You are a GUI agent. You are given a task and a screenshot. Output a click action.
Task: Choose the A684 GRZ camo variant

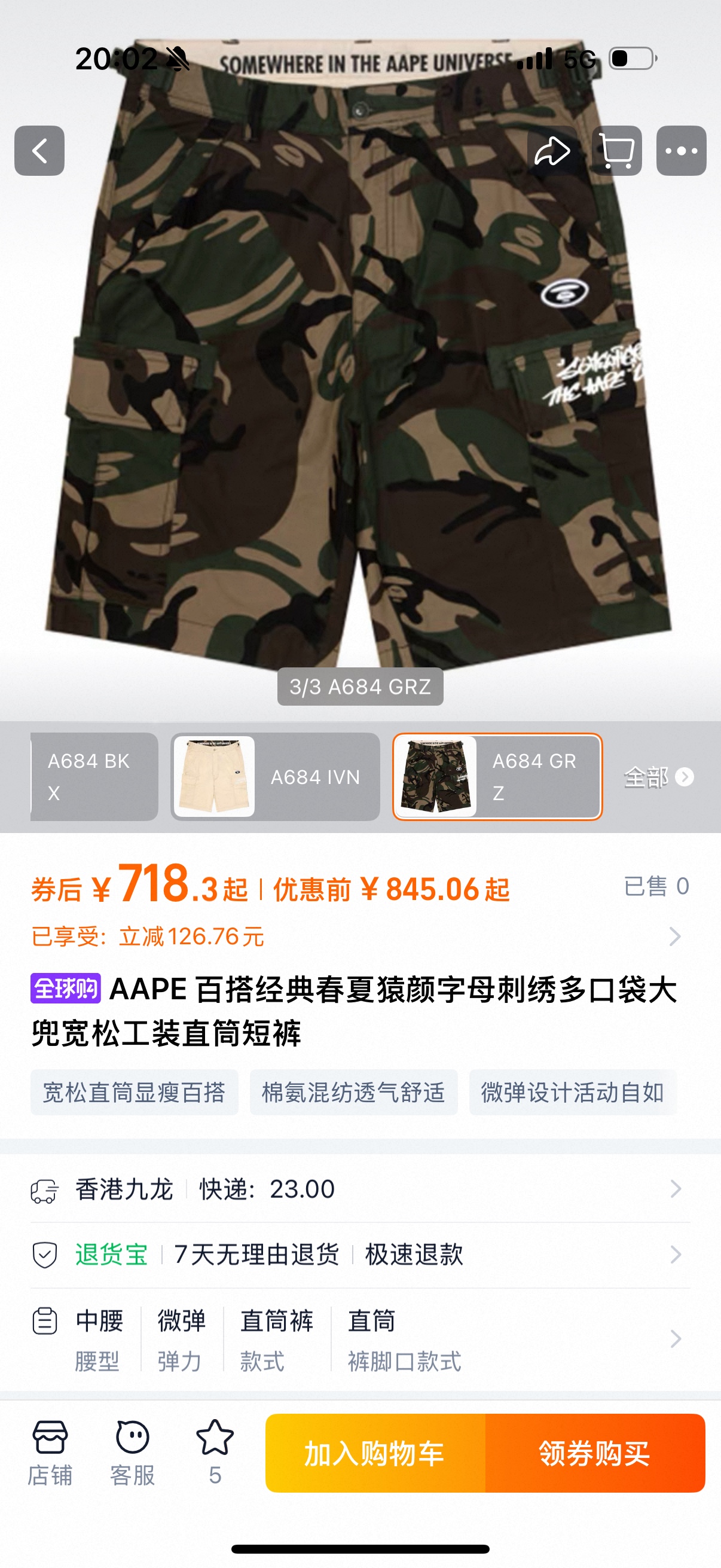coord(497,777)
